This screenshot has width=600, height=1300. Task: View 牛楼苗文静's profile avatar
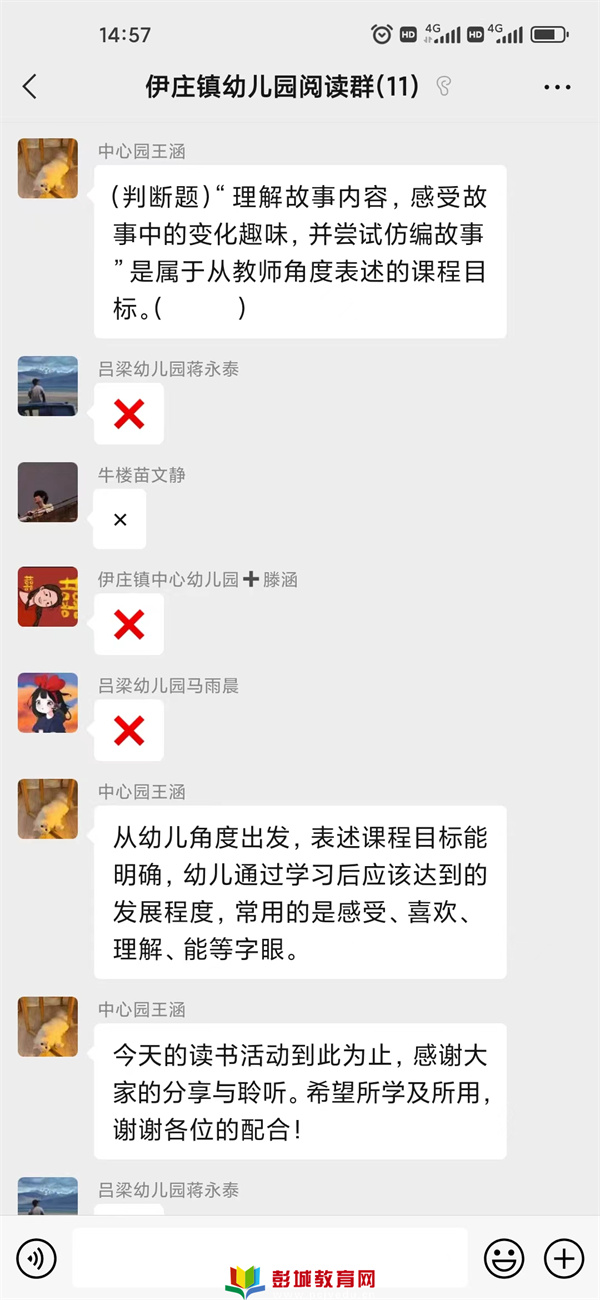point(48,492)
